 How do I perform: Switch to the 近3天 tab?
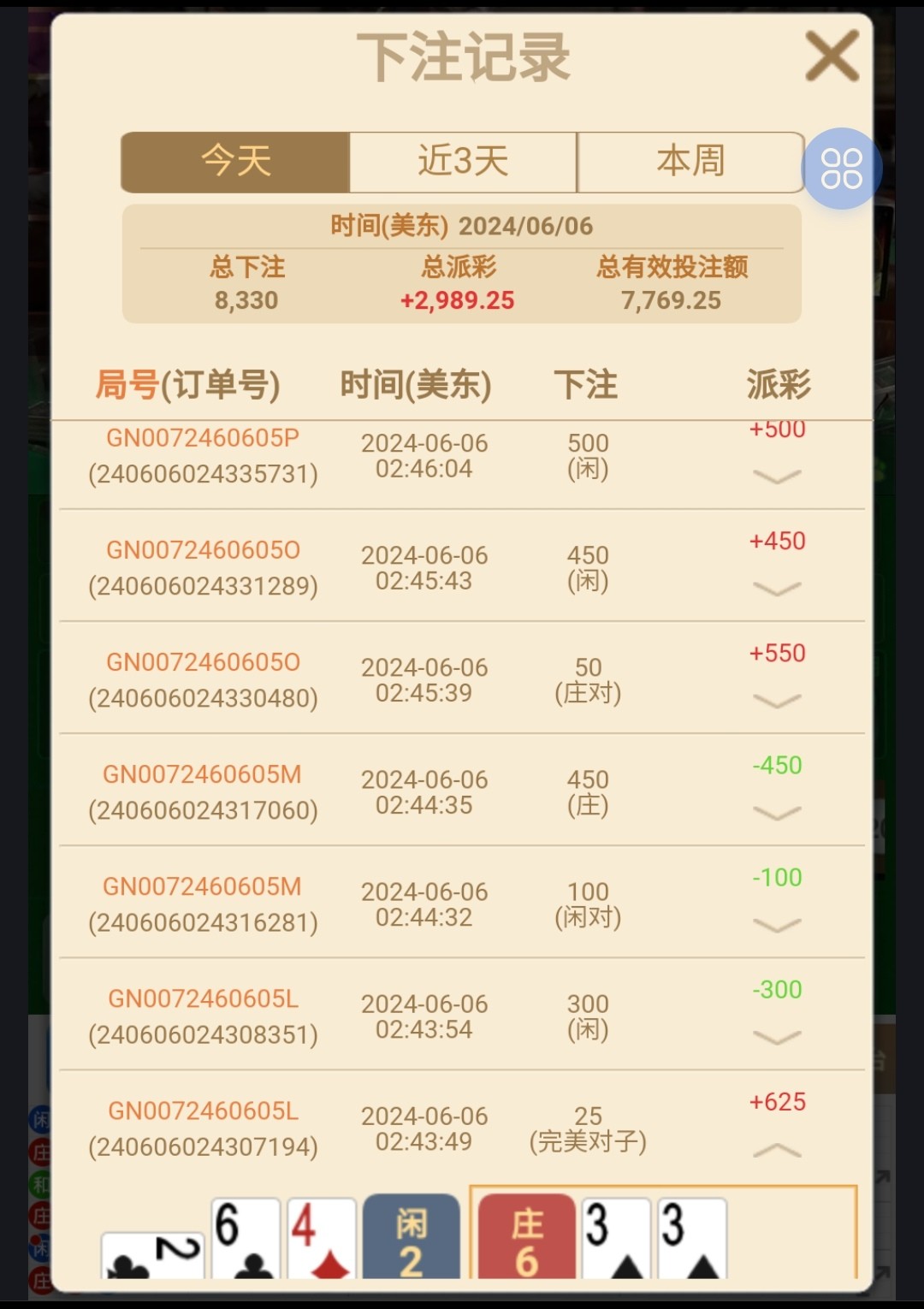463,162
